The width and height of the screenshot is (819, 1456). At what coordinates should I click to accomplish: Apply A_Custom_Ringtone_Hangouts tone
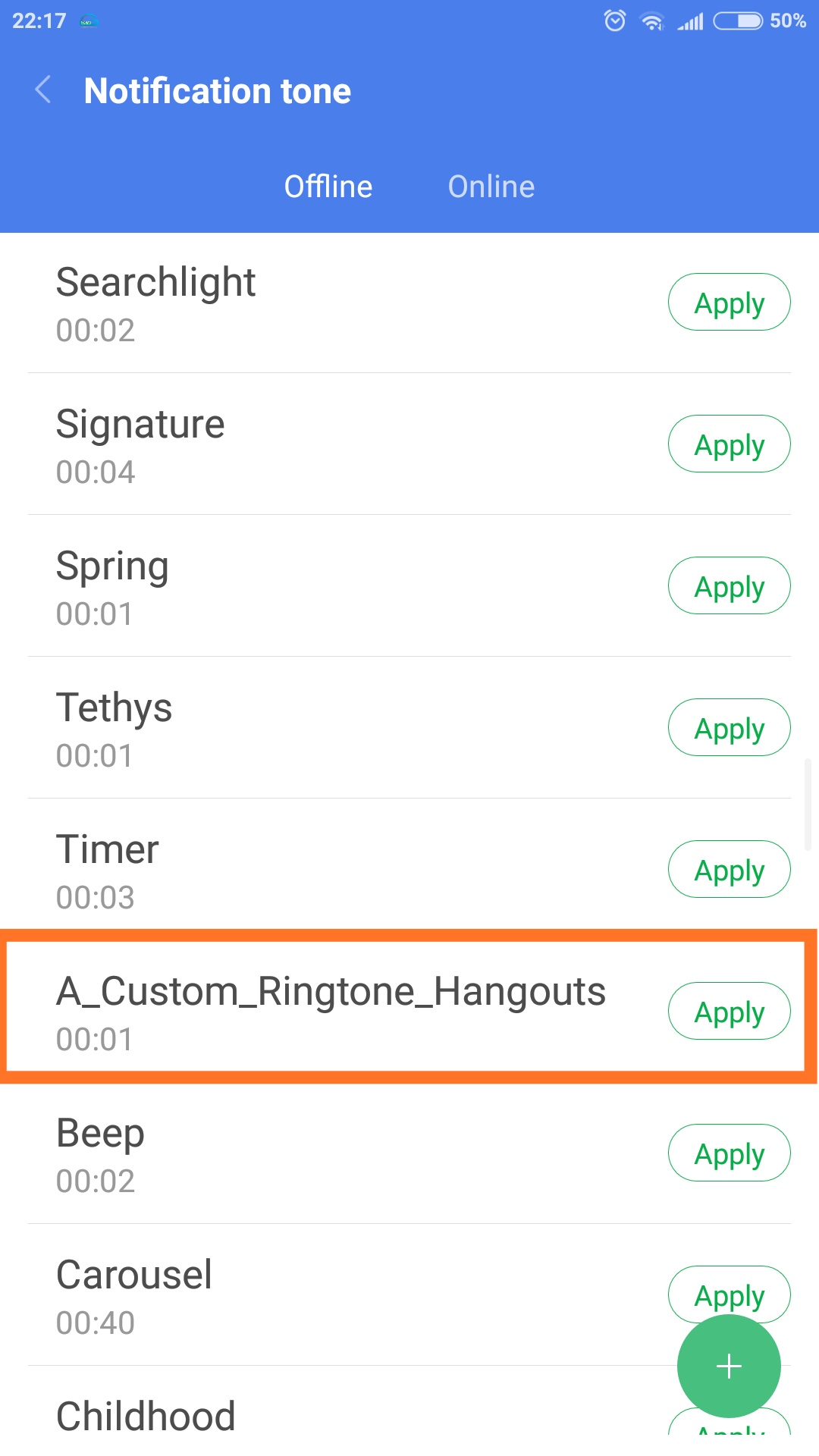point(729,1011)
